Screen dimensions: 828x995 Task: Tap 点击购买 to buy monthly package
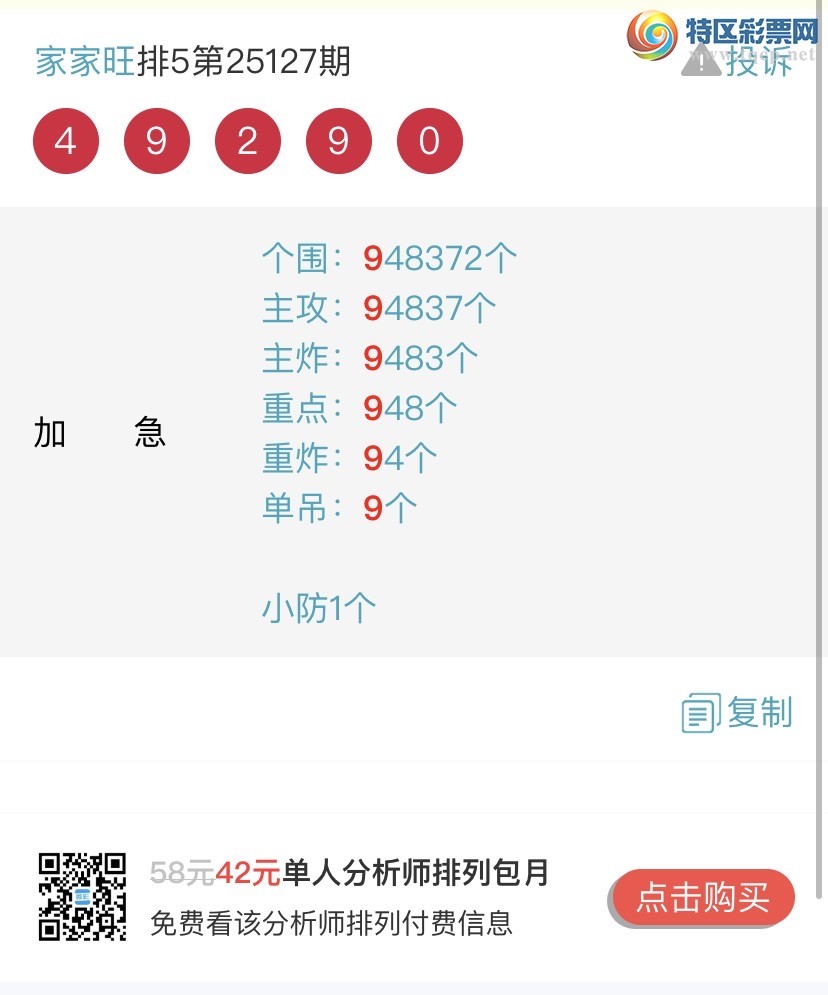[703, 898]
